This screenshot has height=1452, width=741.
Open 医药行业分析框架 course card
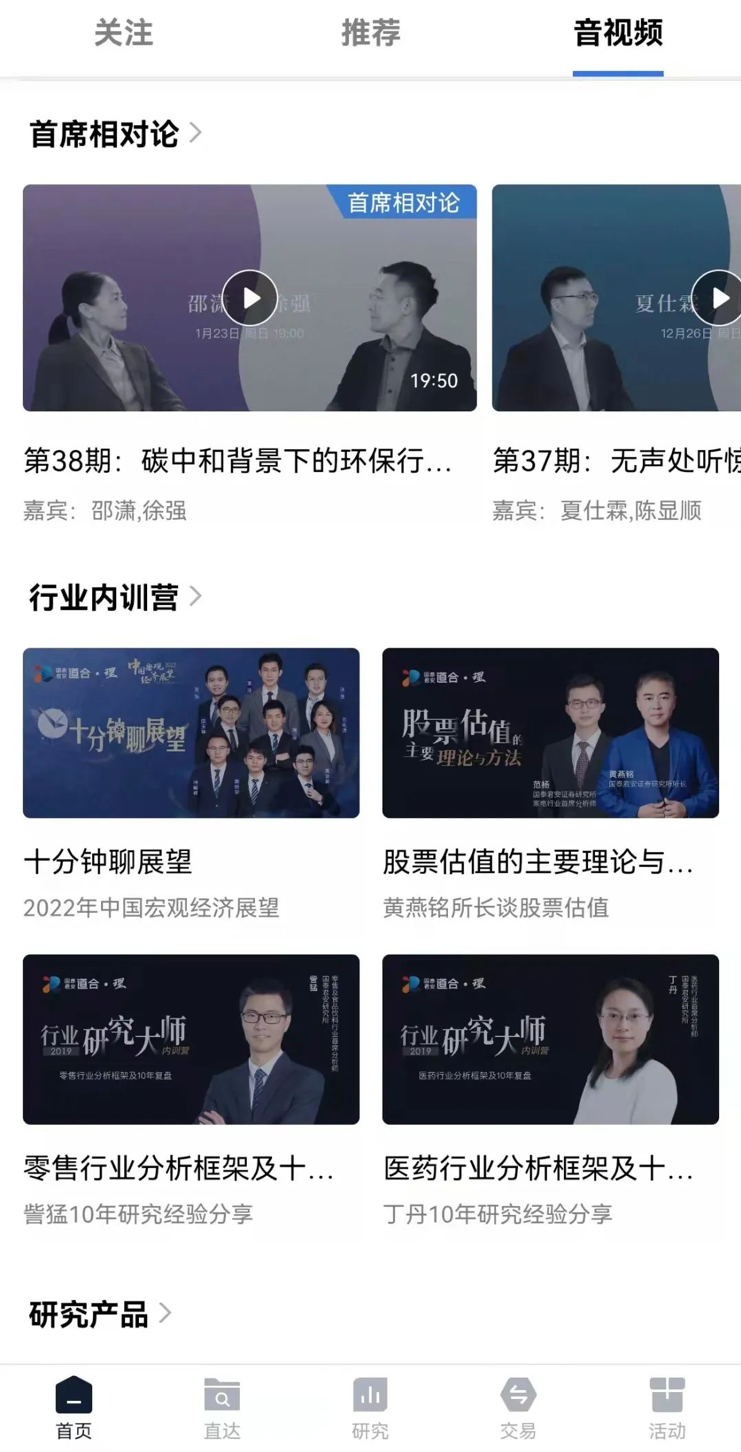(x=550, y=1039)
